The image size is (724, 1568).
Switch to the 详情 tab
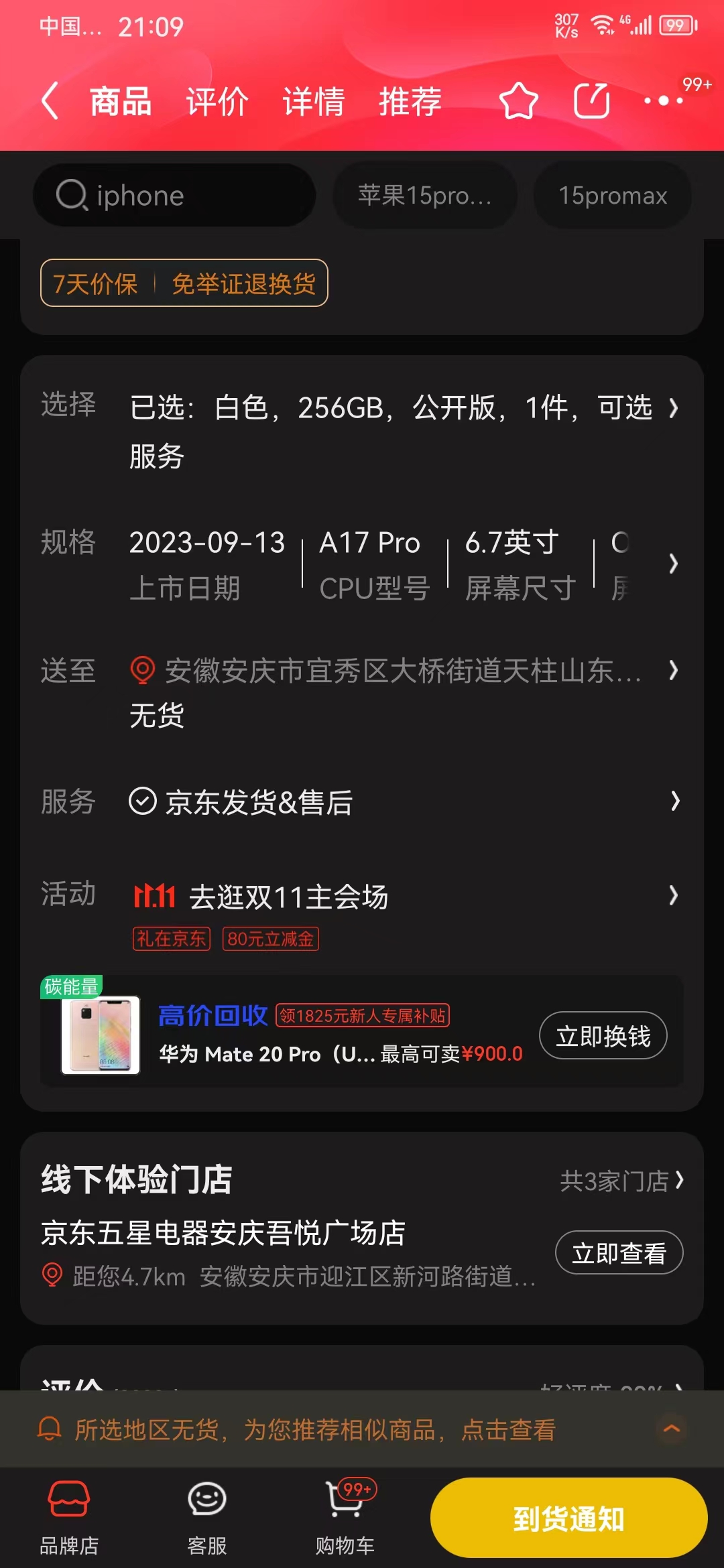pos(314,102)
